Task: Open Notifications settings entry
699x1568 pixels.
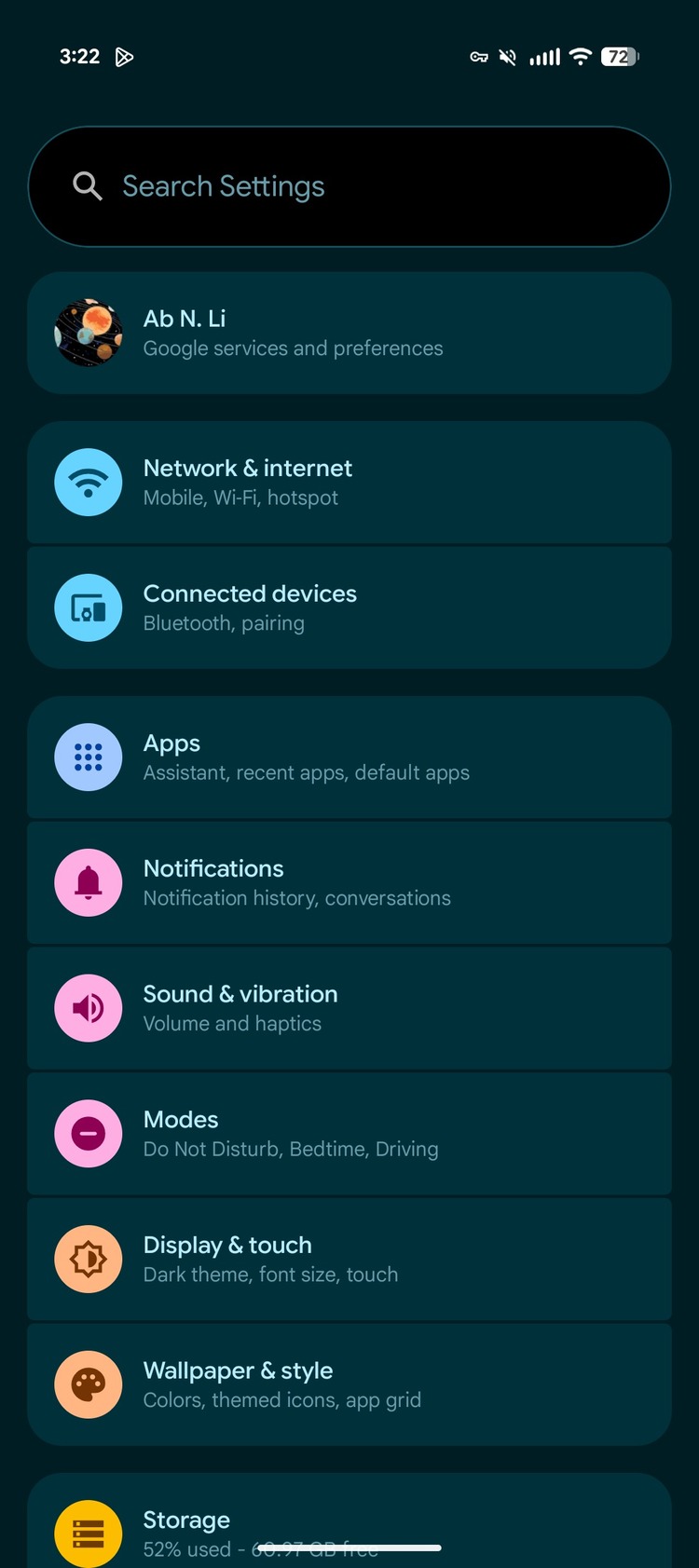Action: pyautogui.click(x=349, y=882)
